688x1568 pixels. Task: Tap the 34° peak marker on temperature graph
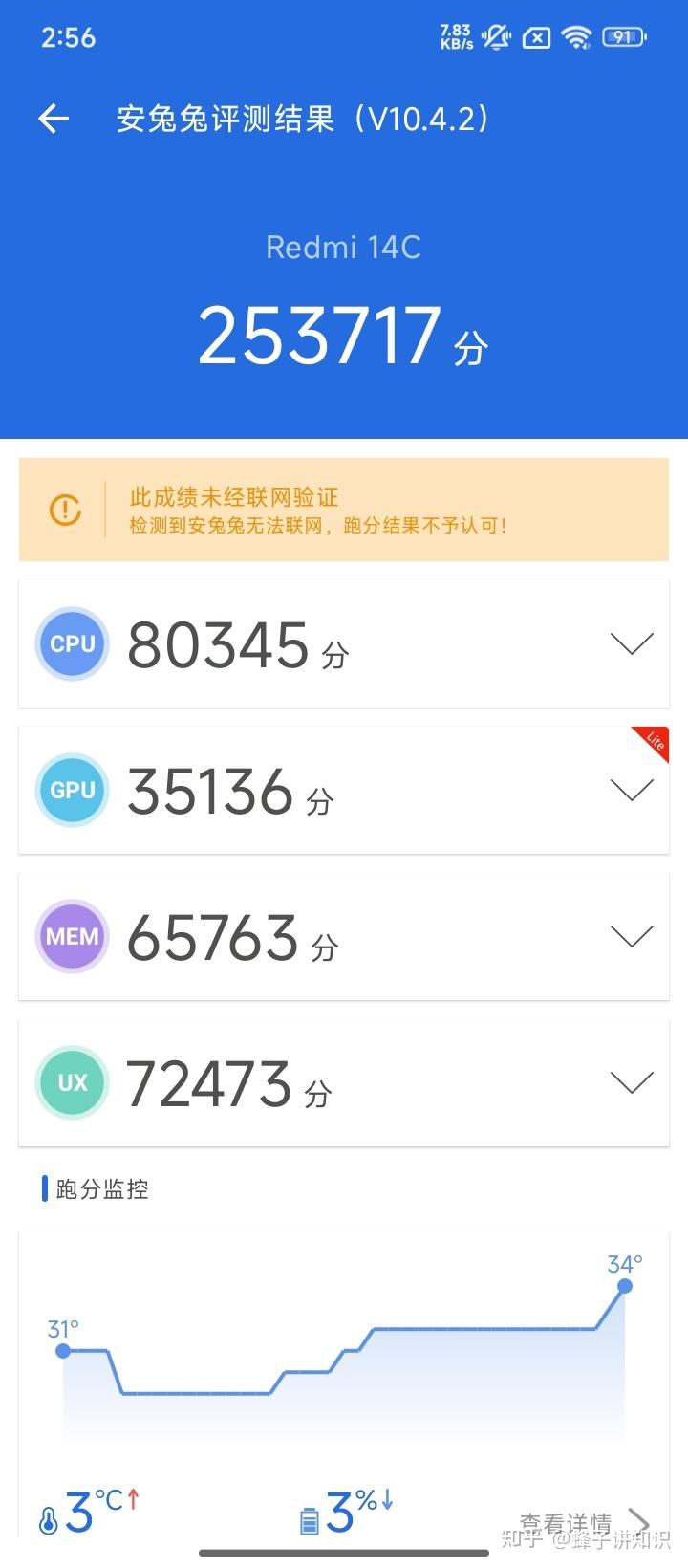tap(624, 1286)
